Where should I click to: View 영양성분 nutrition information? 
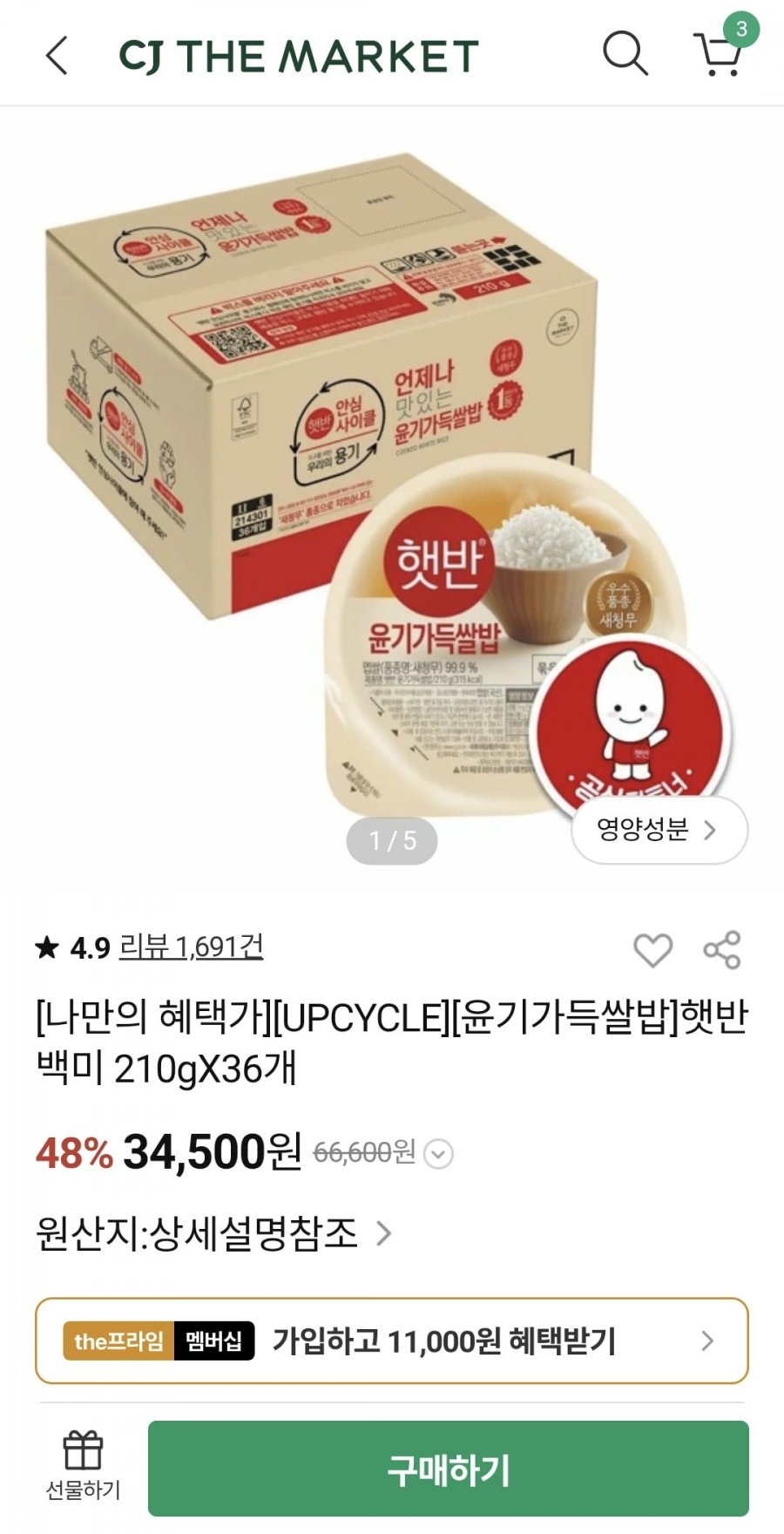point(659,830)
